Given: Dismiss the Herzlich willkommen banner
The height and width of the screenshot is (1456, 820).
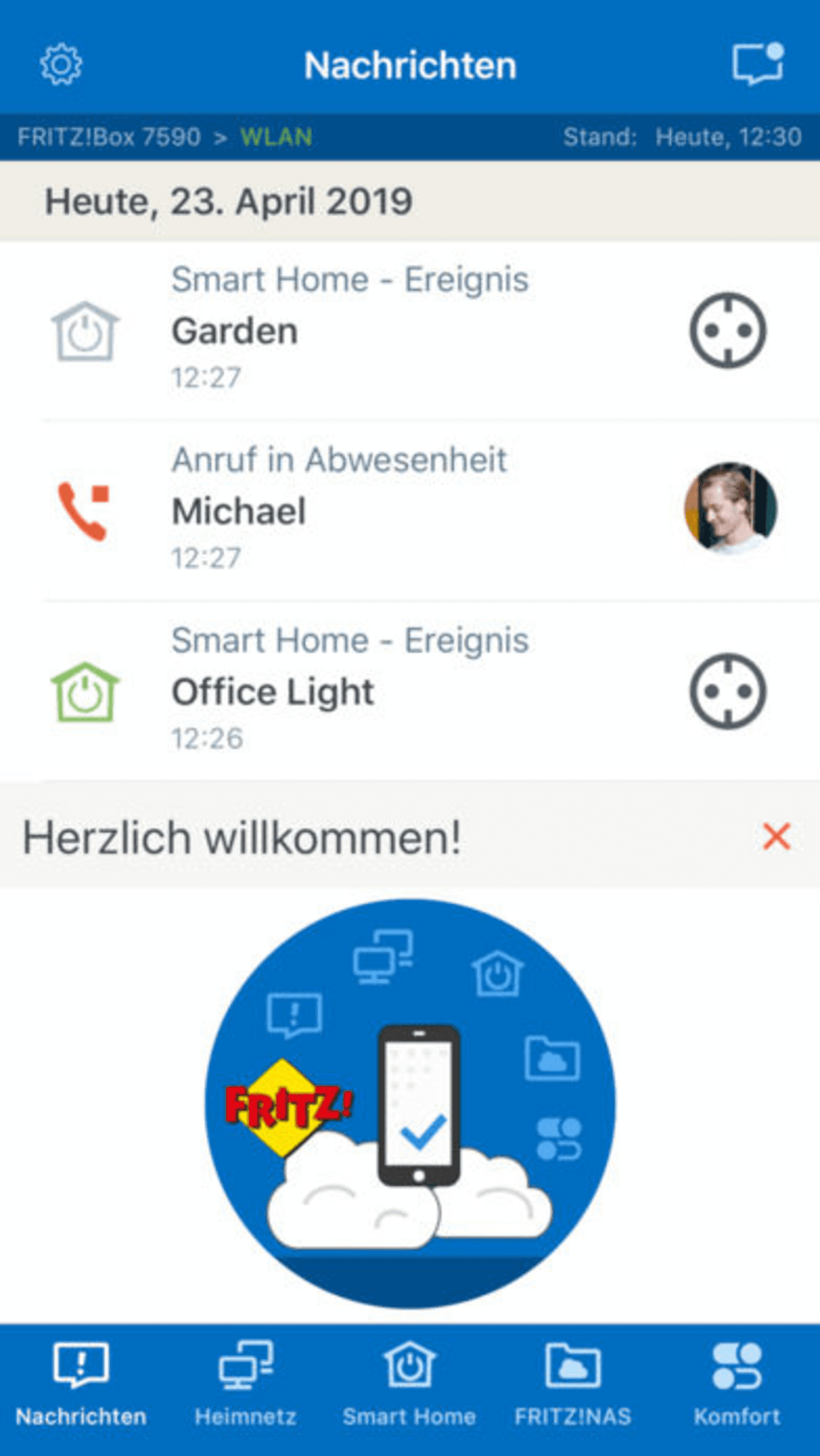Looking at the screenshot, I should pyautogui.click(x=776, y=836).
